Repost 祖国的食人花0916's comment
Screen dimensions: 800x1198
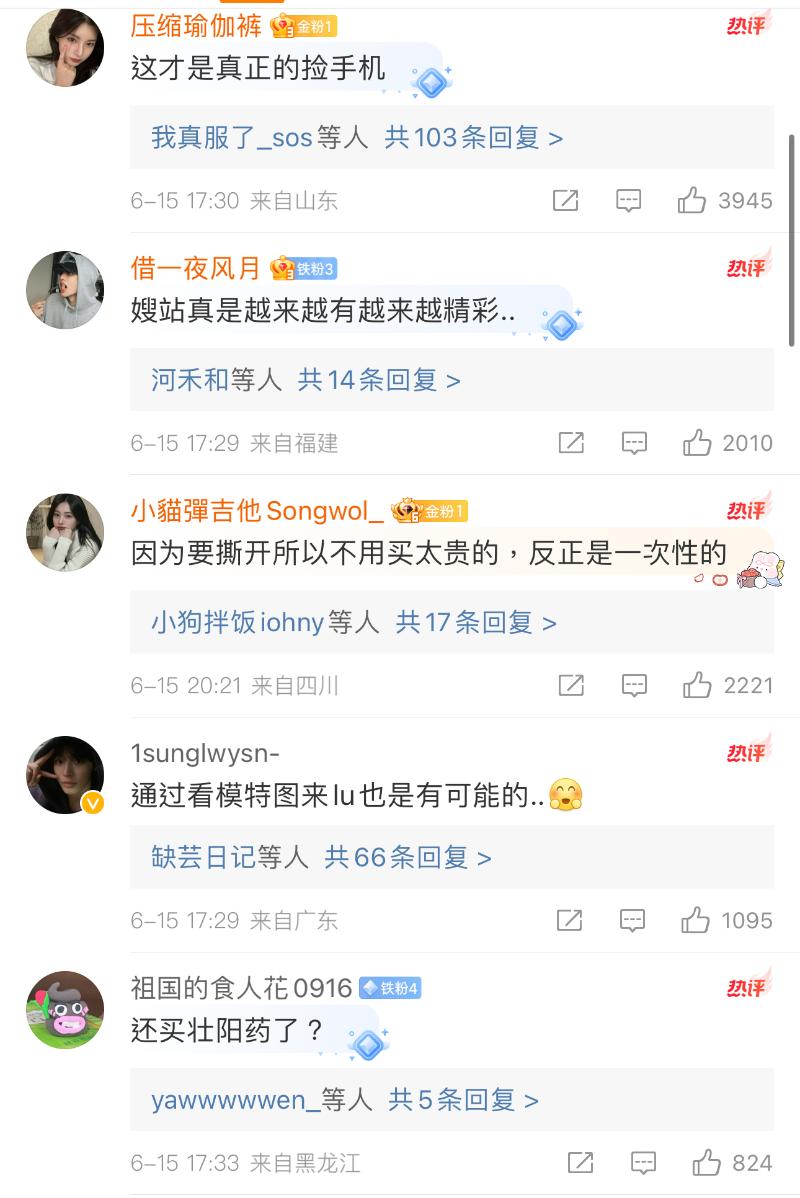(x=581, y=1163)
